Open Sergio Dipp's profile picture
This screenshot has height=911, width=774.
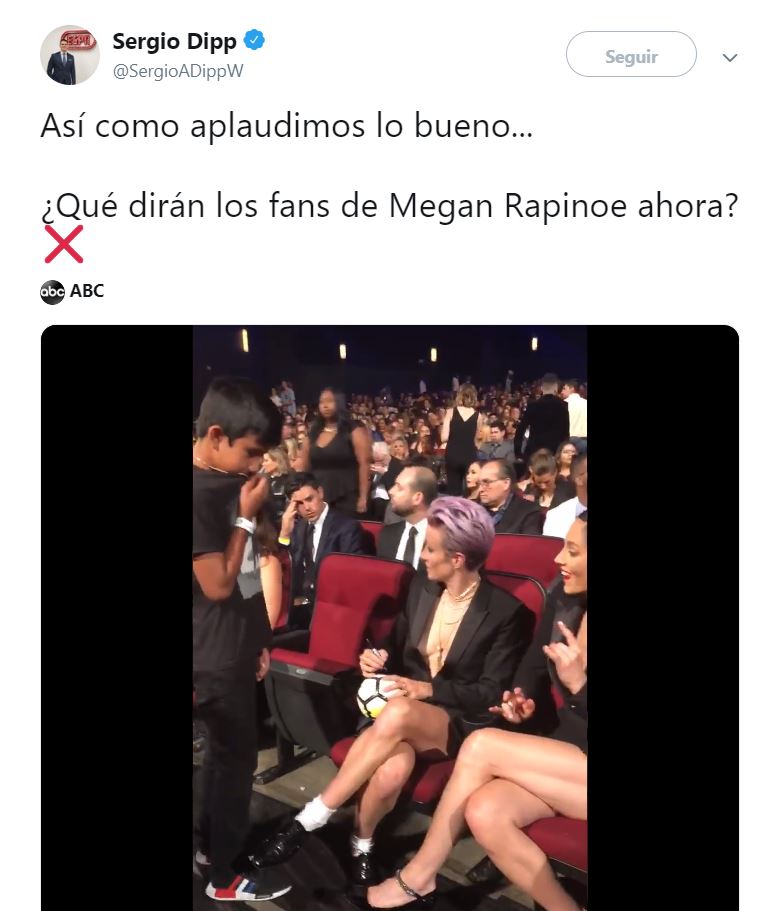click(x=70, y=55)
